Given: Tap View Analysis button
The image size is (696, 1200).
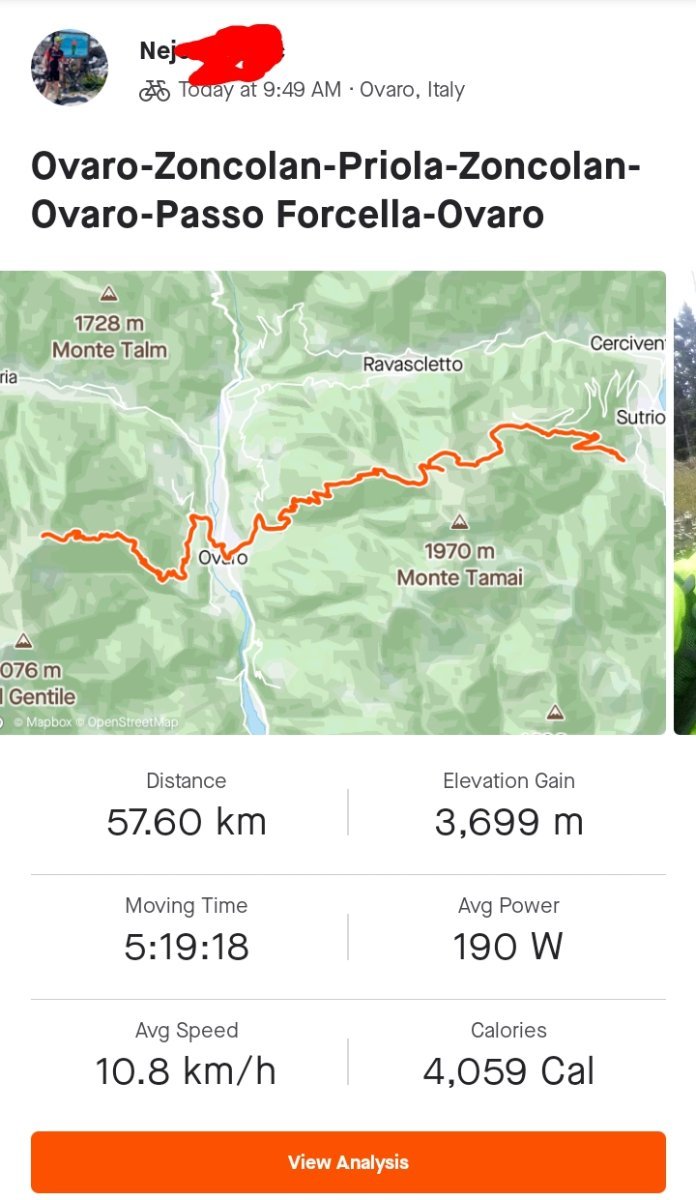Looking at the screenshot, I should click(x=348, y=1162).
